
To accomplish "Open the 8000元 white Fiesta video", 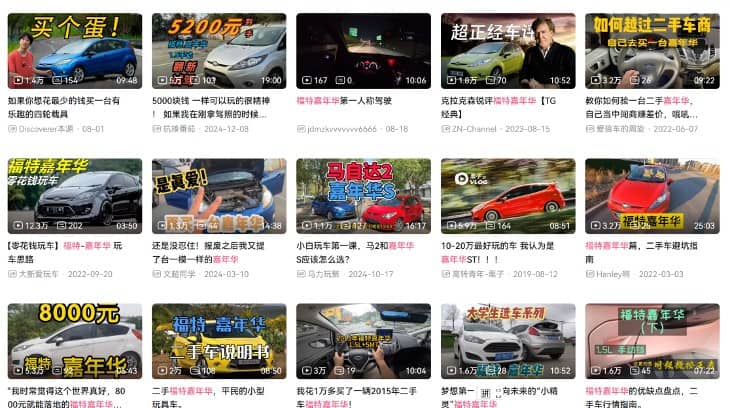I will click(x=74, y=340).
